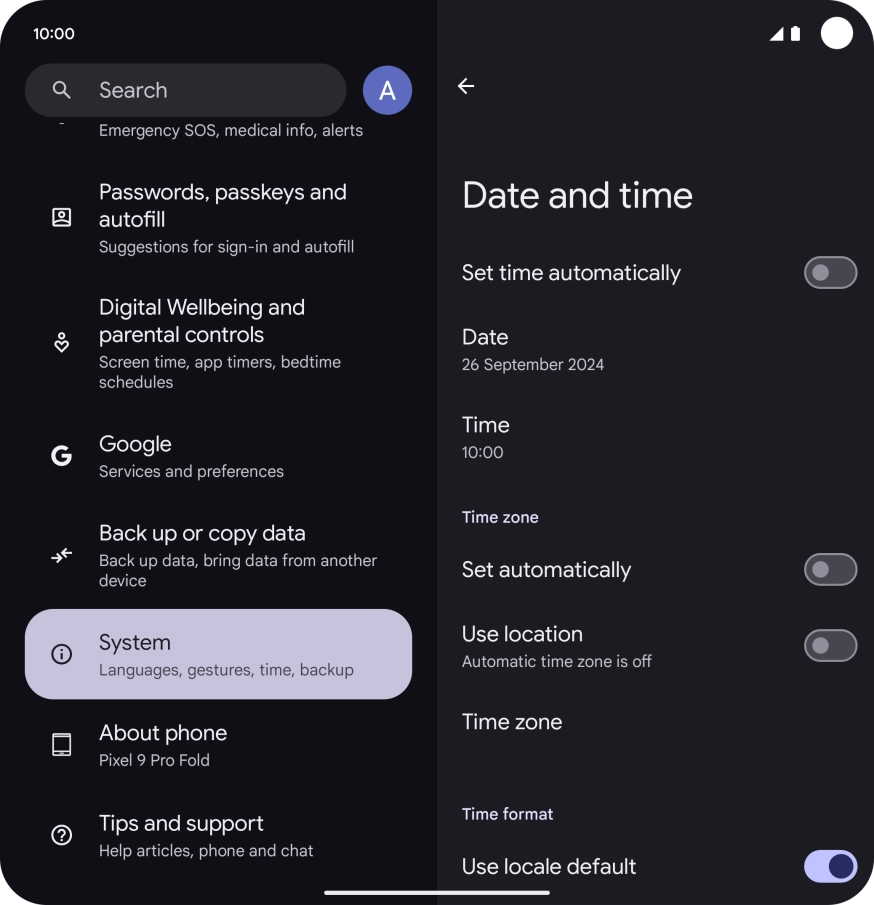Open About phone
The image size is (874, 905).
coord(163,745)
